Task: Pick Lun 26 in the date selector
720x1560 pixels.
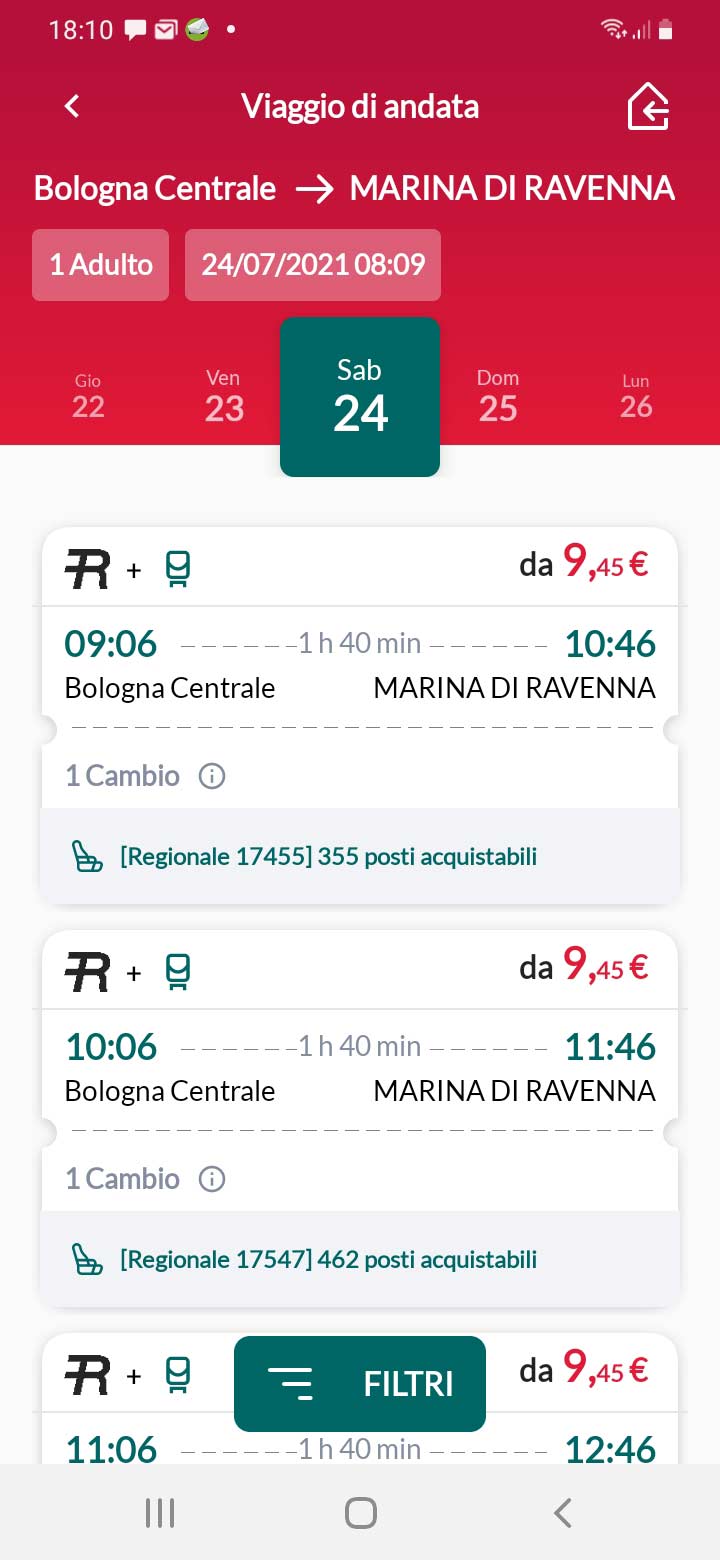Action: click(x=636, y=397)
